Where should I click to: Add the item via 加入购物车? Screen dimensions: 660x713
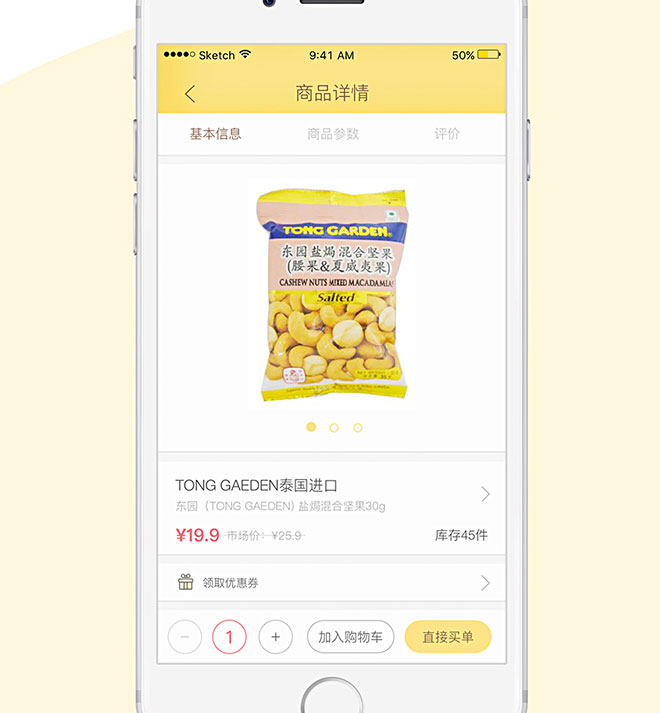tap(350, 637)
